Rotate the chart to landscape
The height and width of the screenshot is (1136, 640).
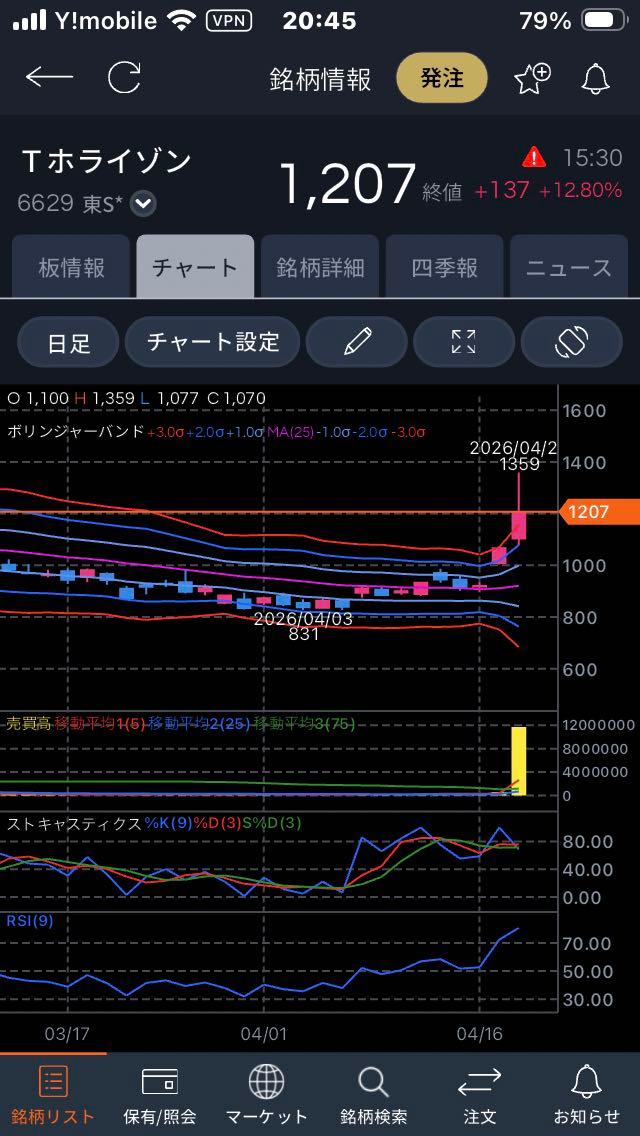(x=571, y=342)
